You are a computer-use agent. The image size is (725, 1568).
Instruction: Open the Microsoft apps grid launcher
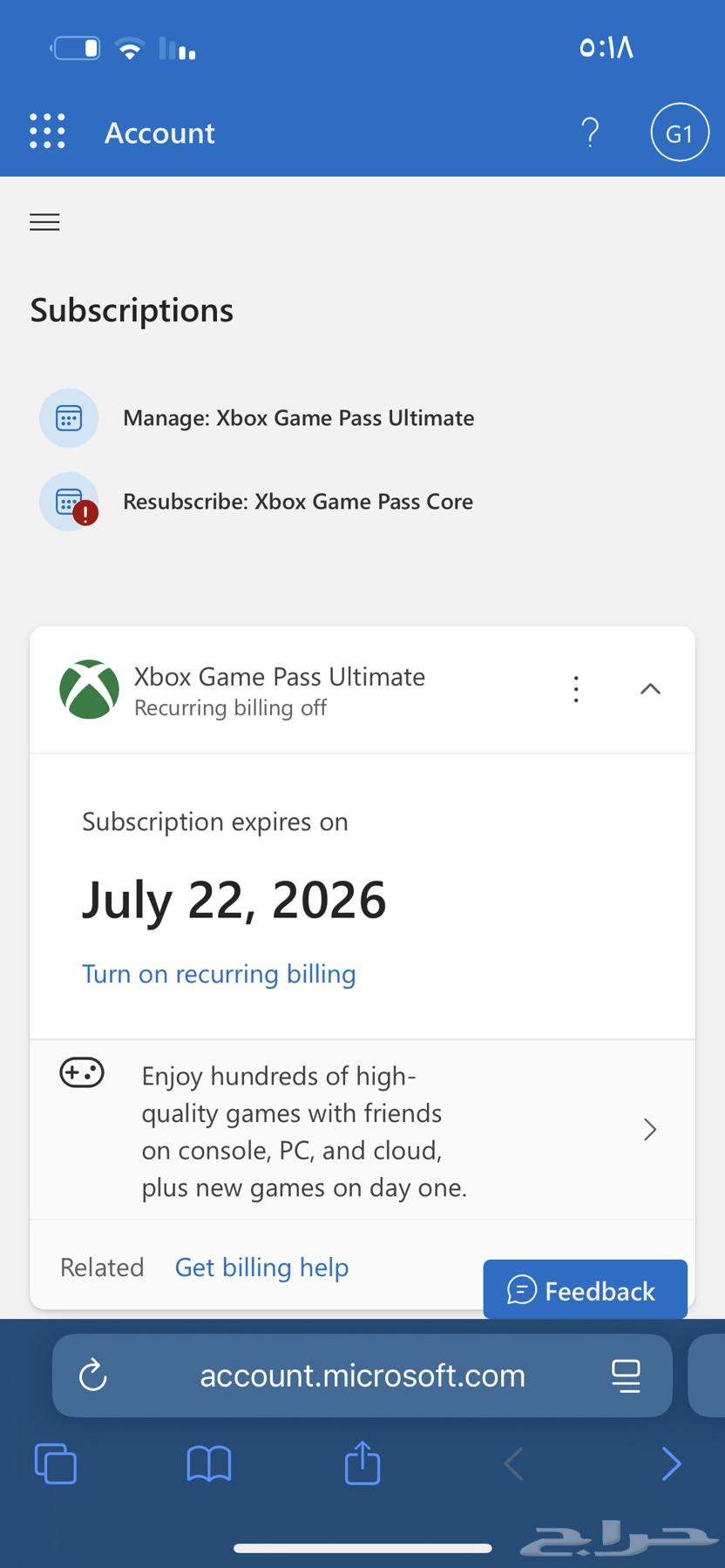[x=47, y=132]
